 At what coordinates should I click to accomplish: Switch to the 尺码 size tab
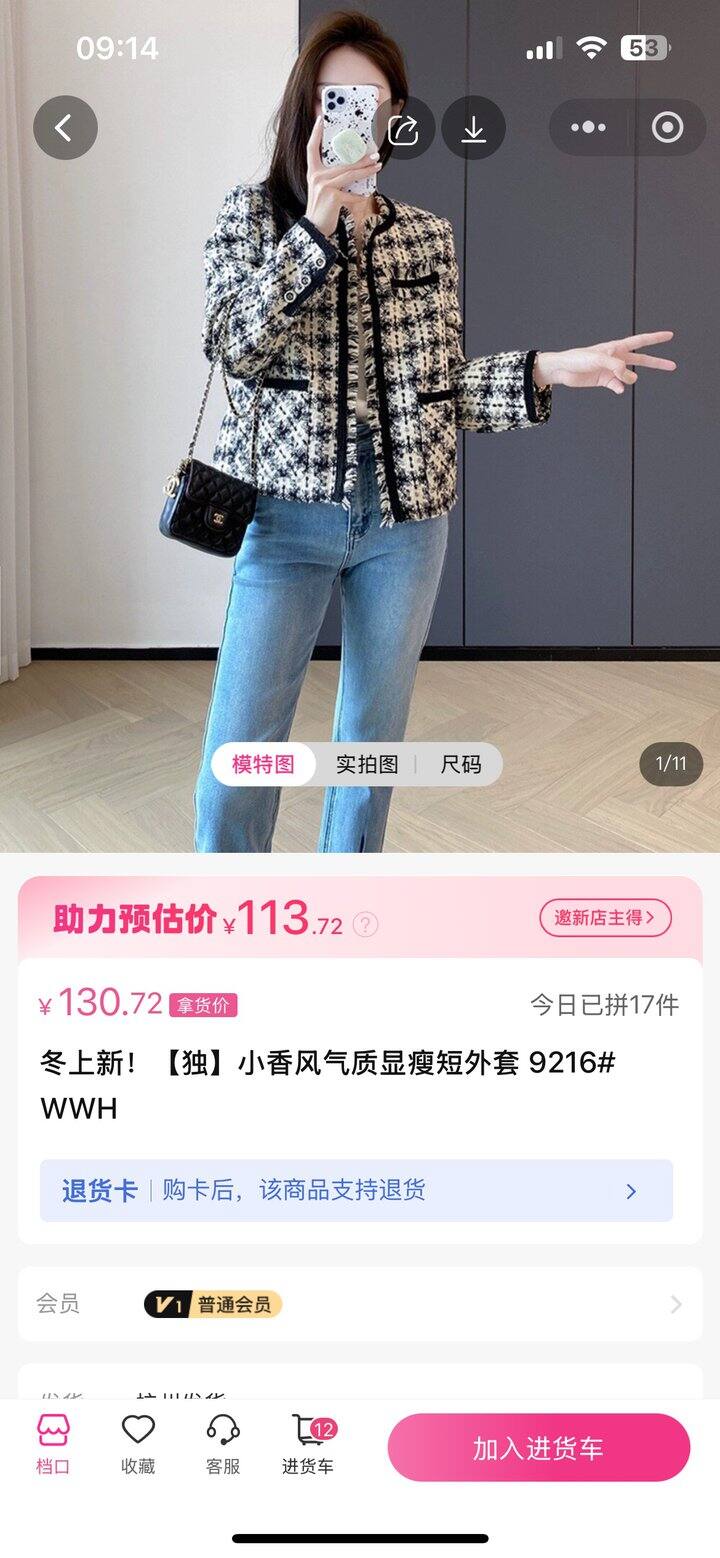[x=461, y=765]
